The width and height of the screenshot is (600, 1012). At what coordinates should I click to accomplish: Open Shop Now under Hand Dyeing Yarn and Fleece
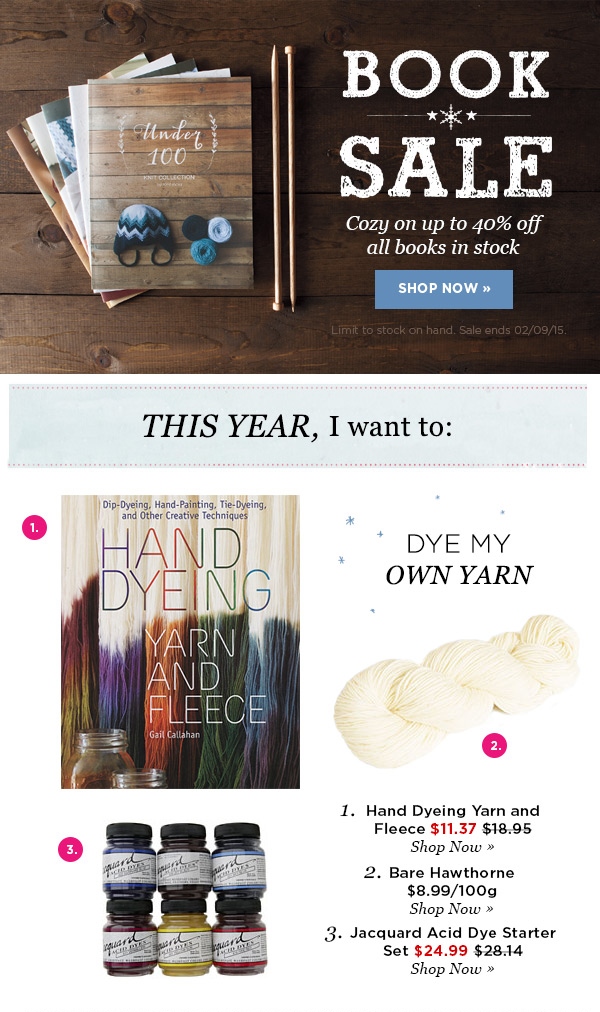click(451, 847)
